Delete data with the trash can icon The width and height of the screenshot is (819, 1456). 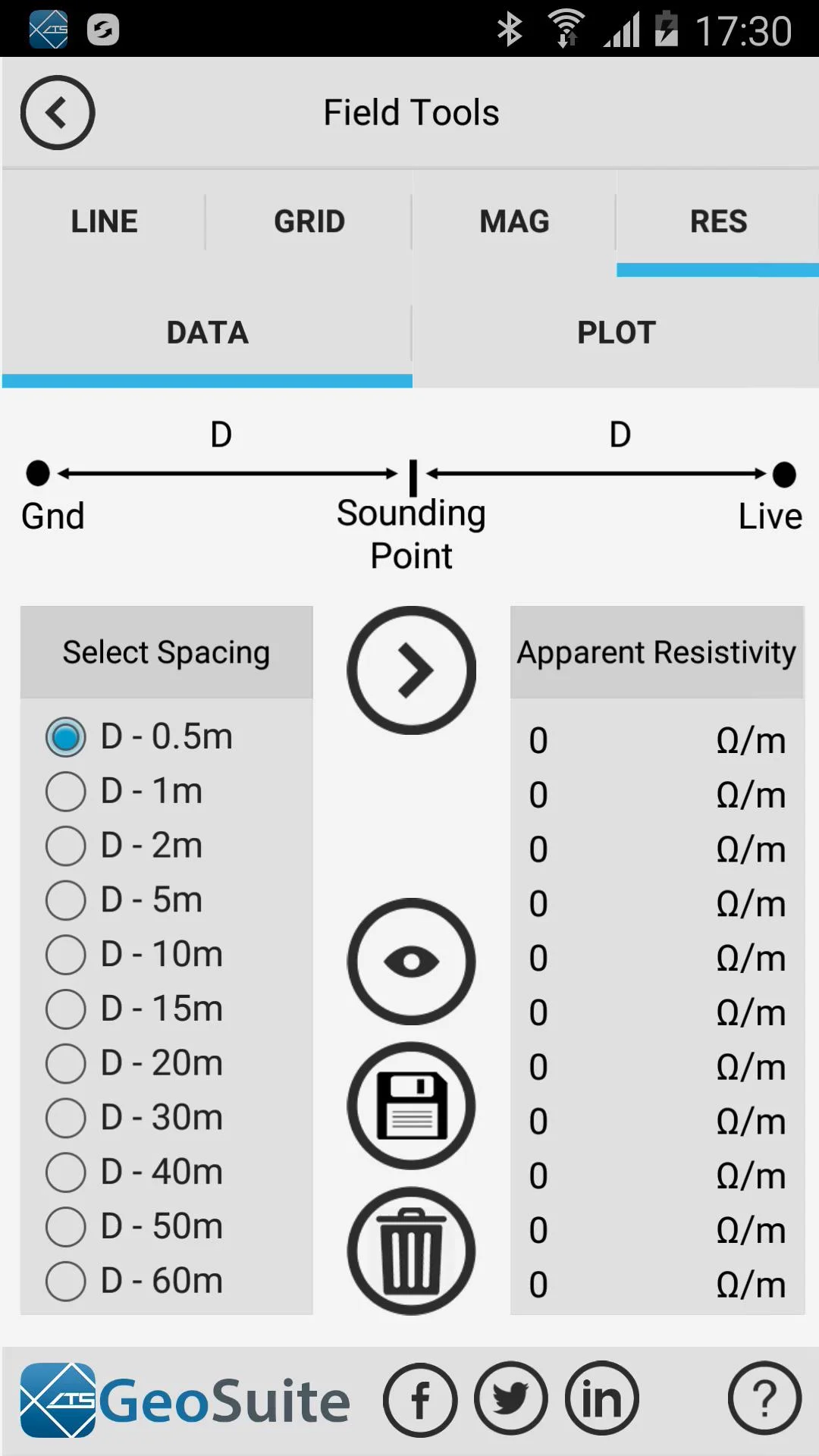412,1251
